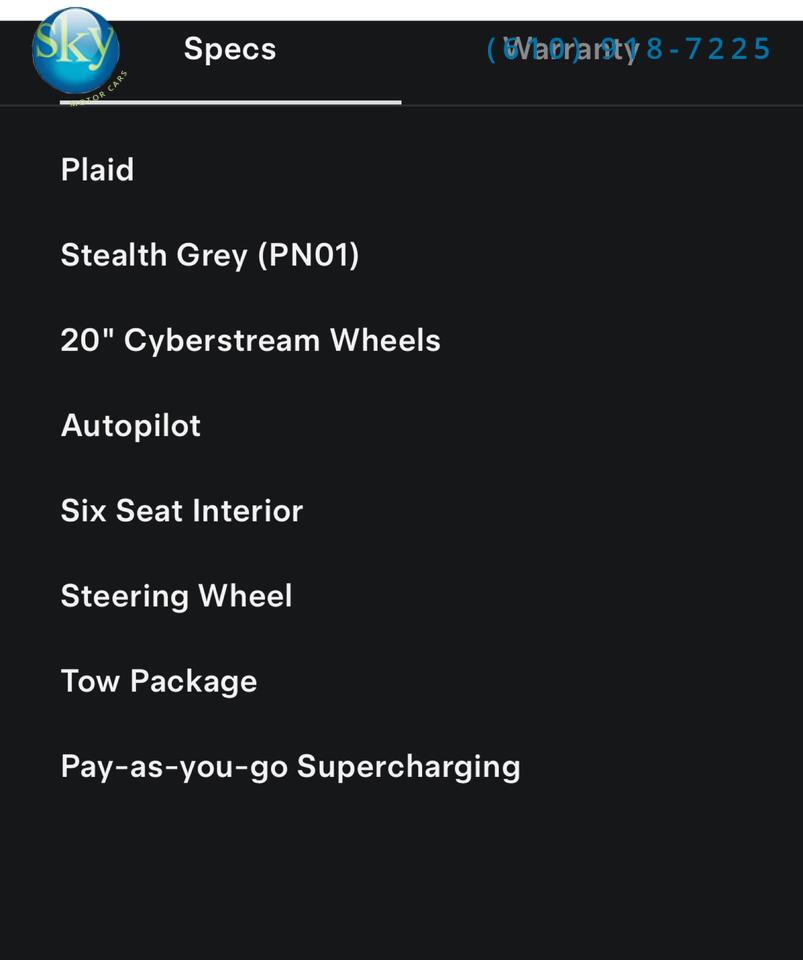Open the Tow Package entry
803x960 pixels.
tap(159, 680)
